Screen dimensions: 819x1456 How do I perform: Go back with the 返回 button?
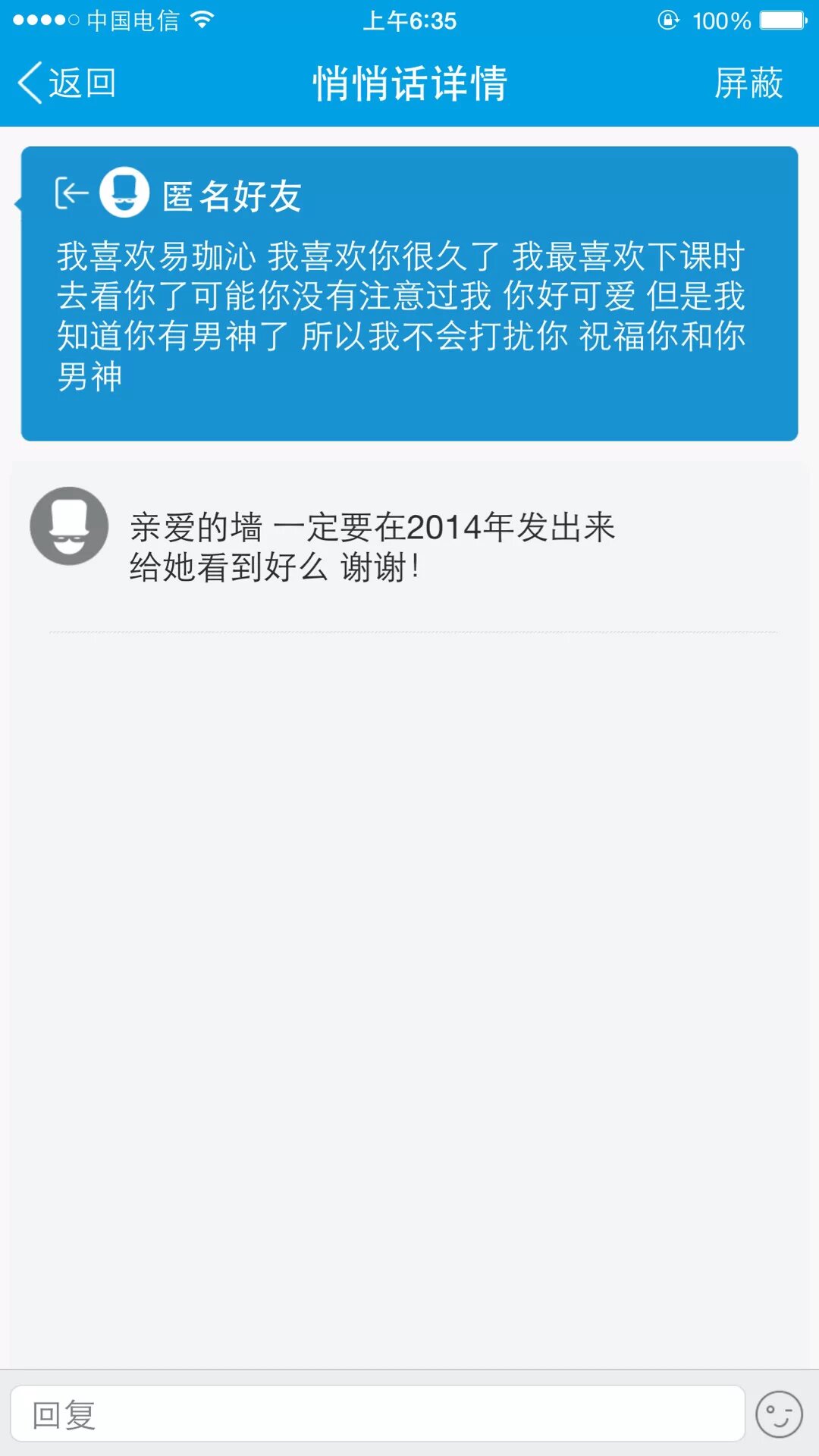click(x=67, y=83)
